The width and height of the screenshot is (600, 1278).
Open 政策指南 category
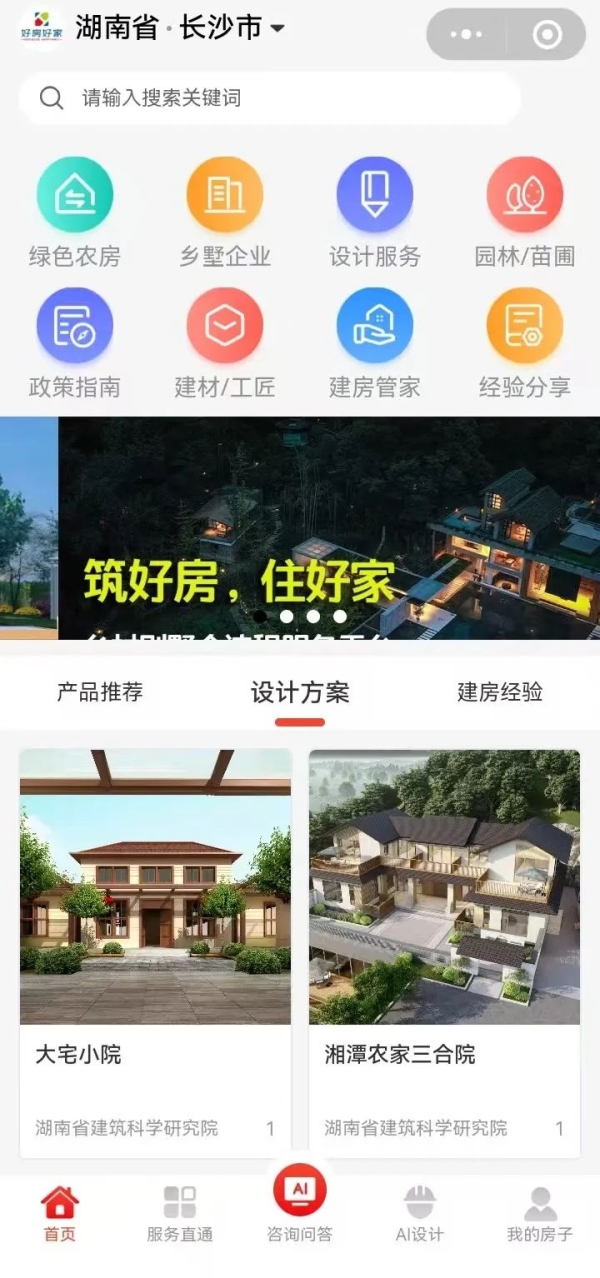tap(75, 326)
